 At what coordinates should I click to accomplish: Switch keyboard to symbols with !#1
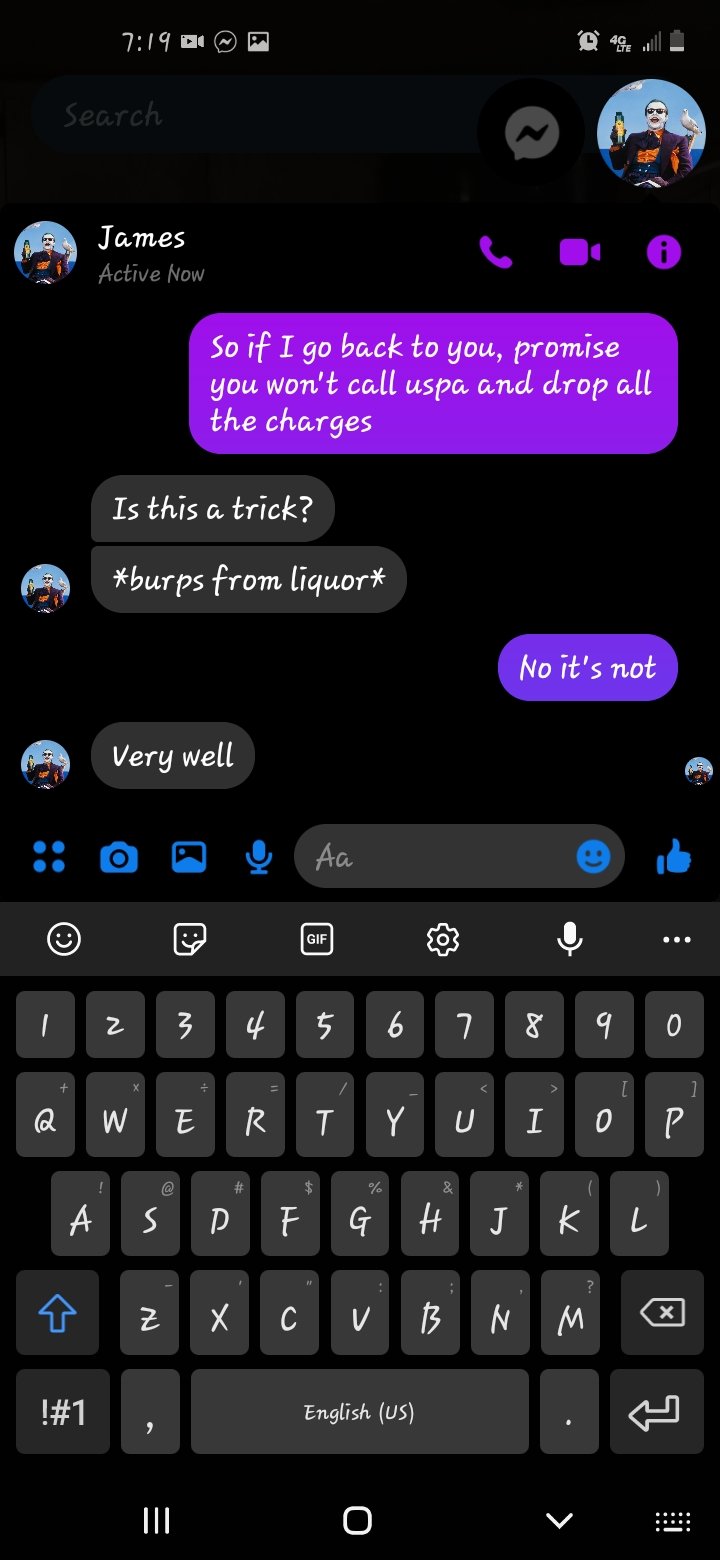tap(63, 1412)
